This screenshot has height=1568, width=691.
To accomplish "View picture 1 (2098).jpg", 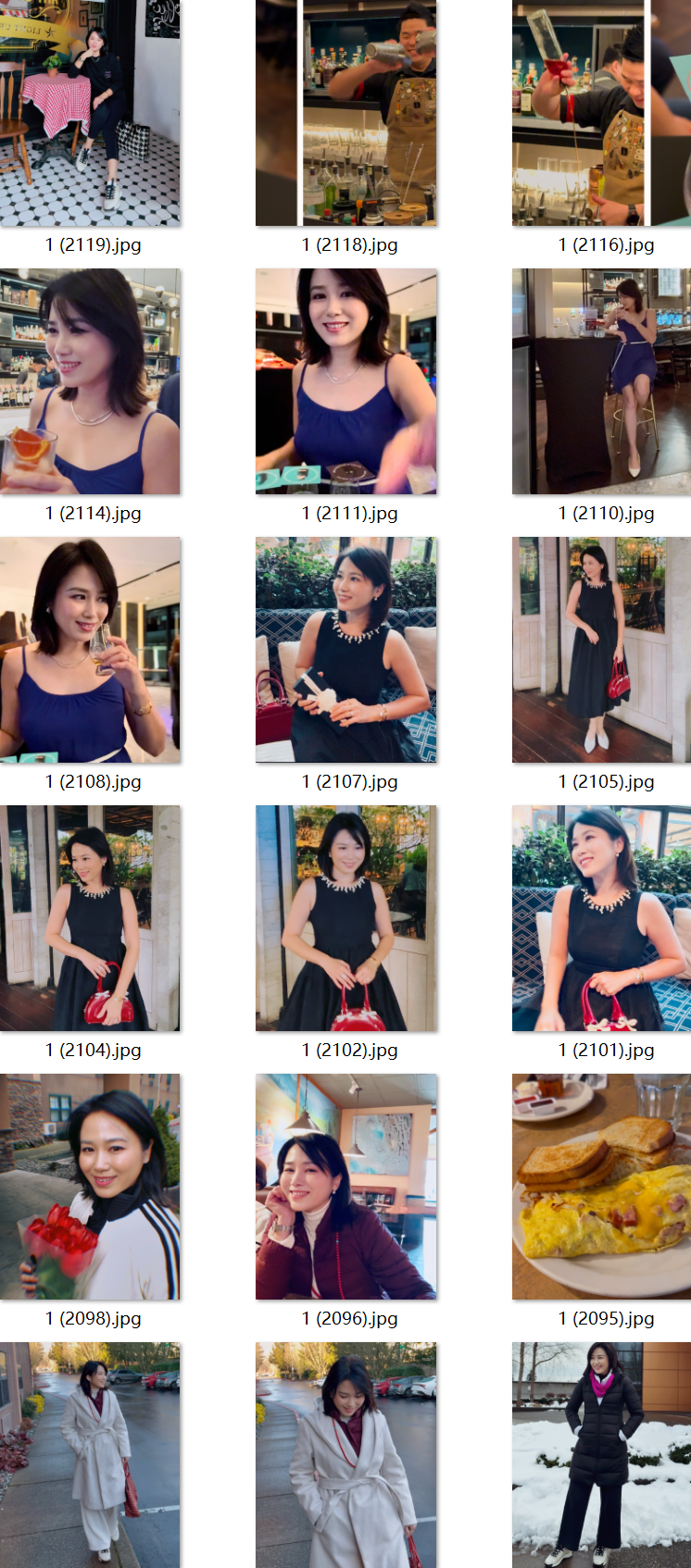I will click(x=90, y=1187).
